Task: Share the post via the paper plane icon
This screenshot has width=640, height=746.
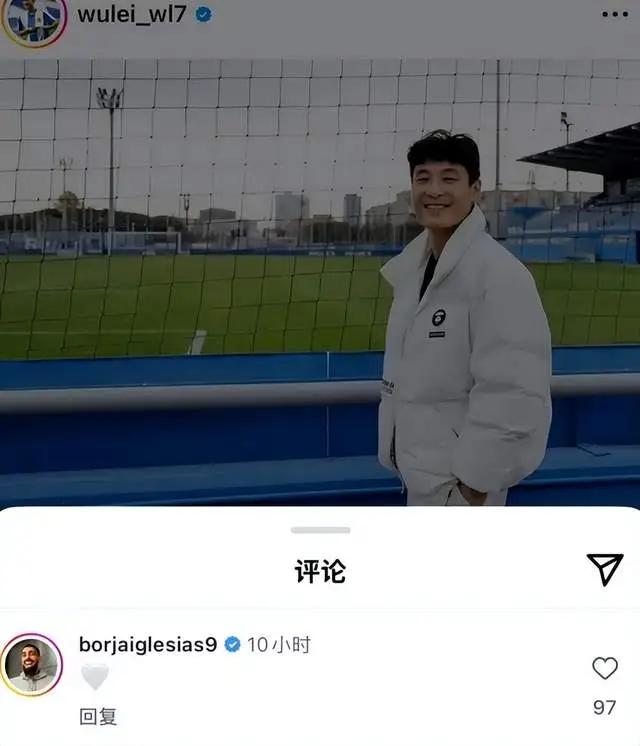Action: pyautogui.click(x=604, y=569)
